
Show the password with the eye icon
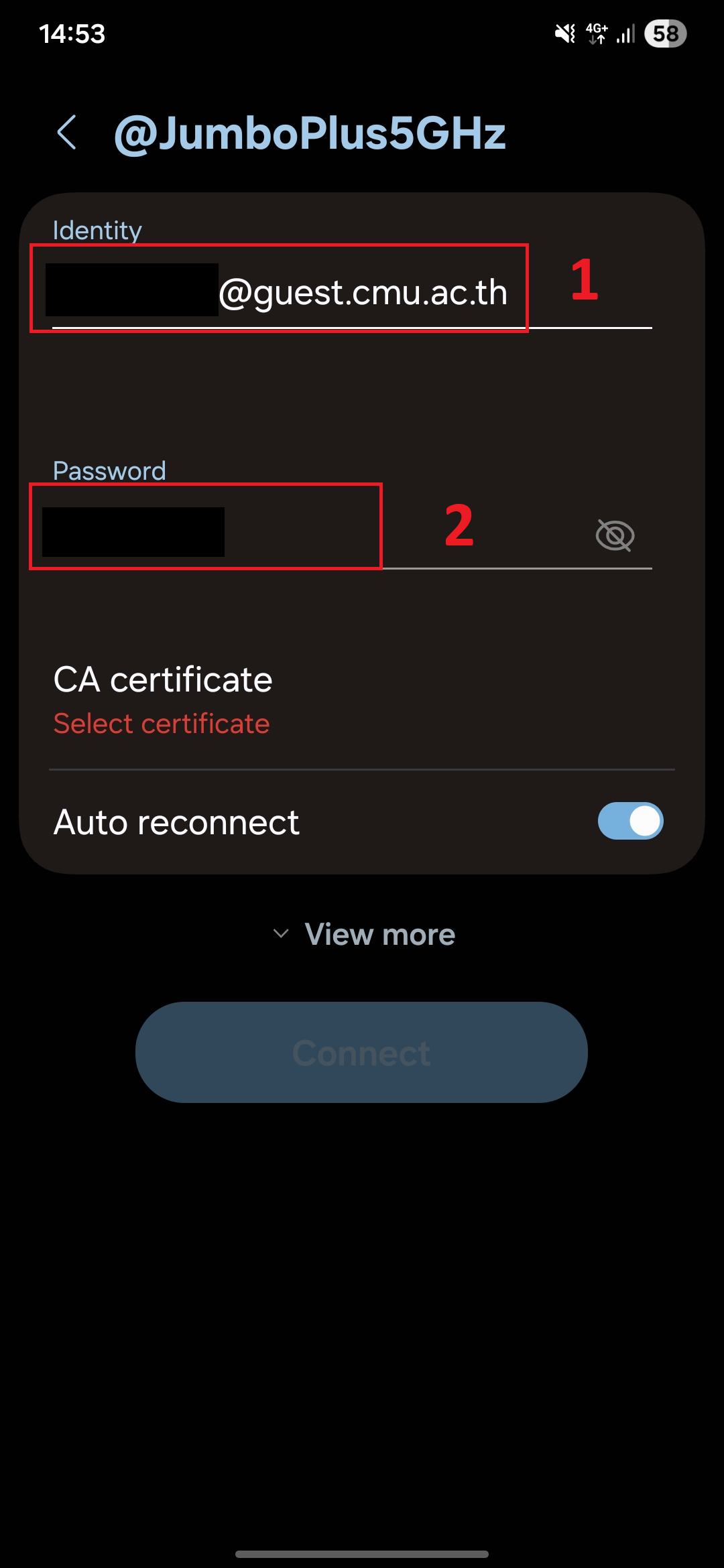615,535
